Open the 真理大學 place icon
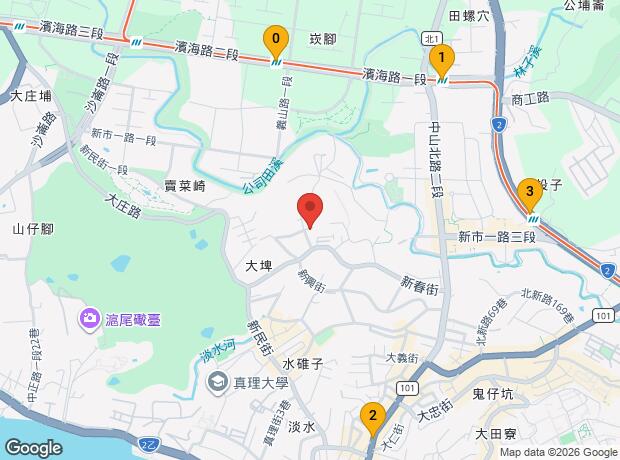 click(x=218, y=383)
